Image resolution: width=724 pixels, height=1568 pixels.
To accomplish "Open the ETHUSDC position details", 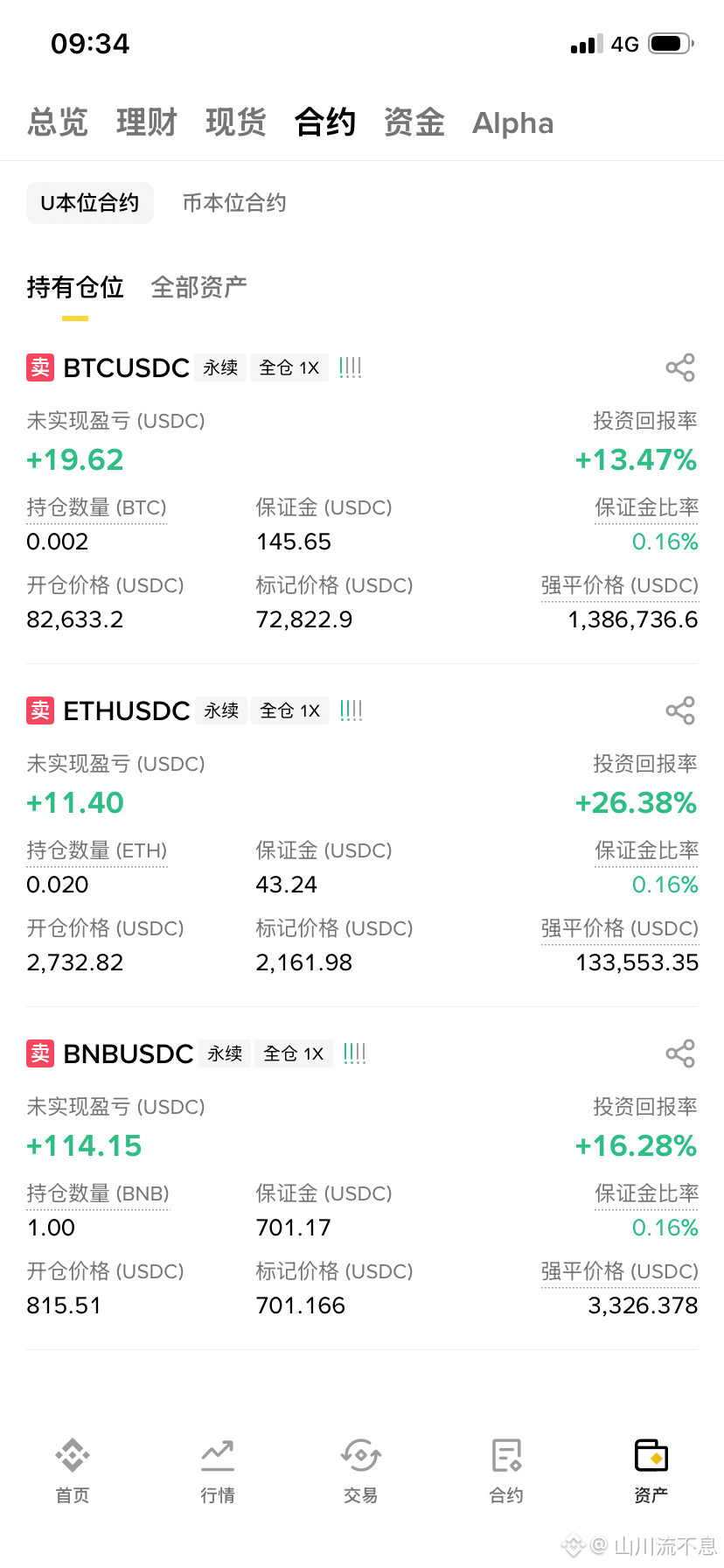I will 127,710.
